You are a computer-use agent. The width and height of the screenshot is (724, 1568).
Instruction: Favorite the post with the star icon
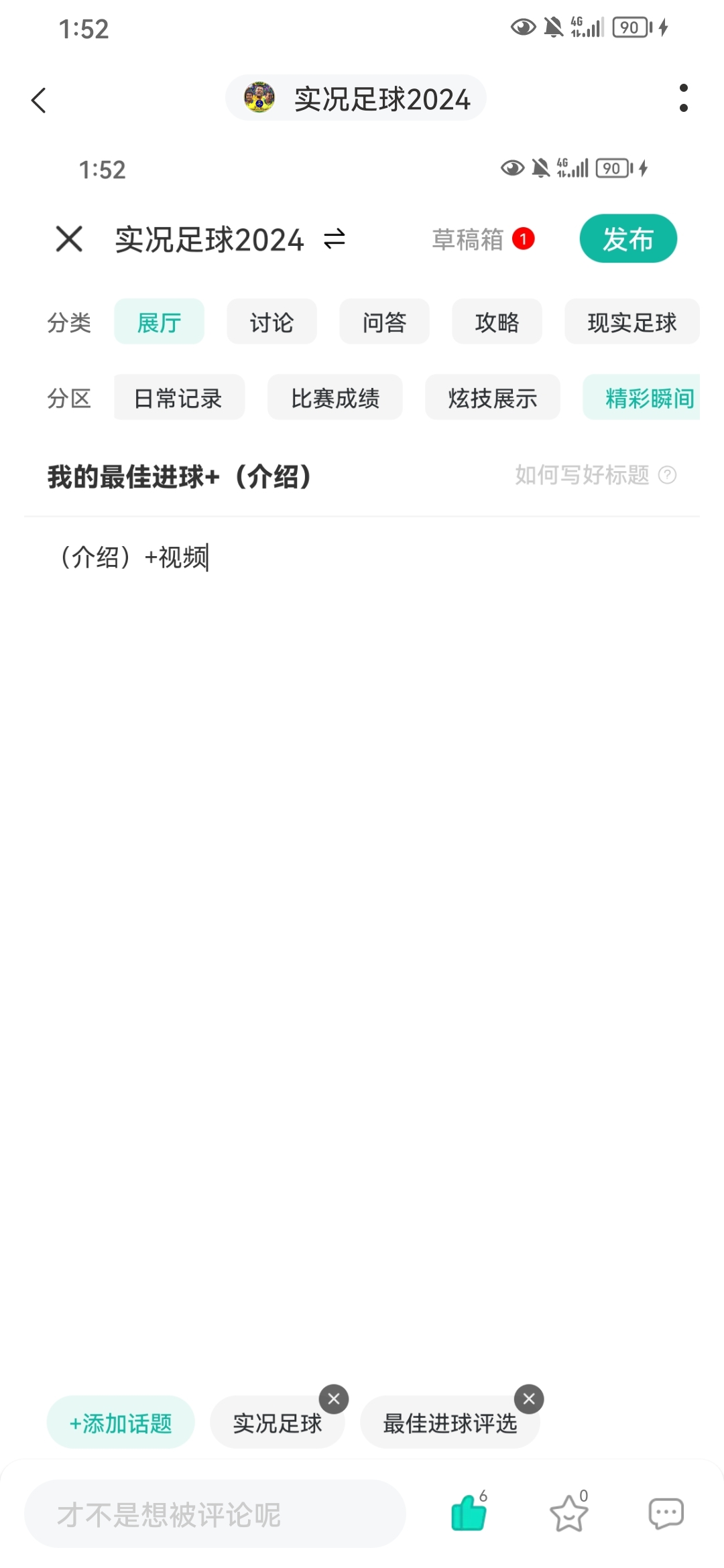569,1512
